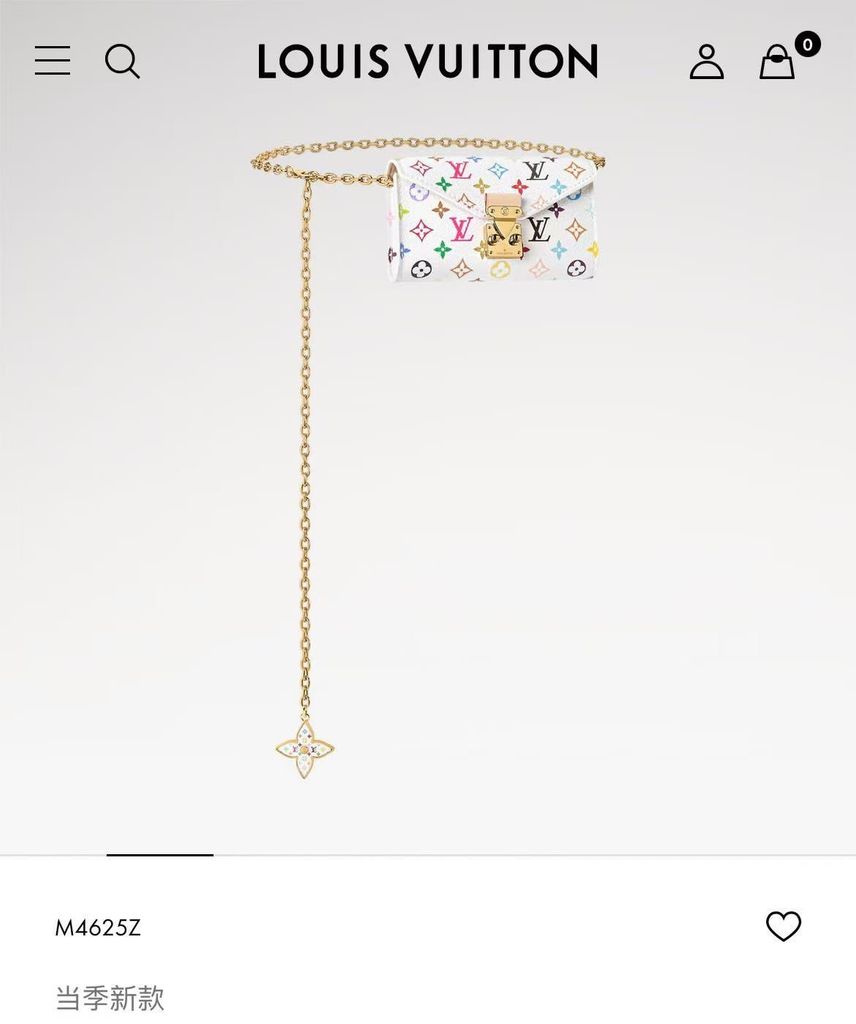Open the account profile icon
The image size is (856, 1024).
tap(706, 62)
